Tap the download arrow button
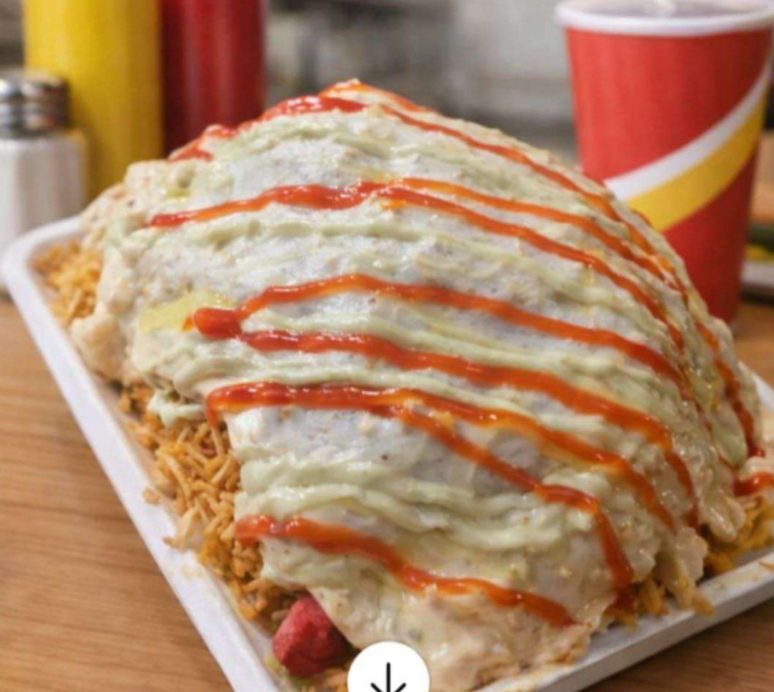The width and height of the screenshot is (774, 692). [x=388, y=675]
